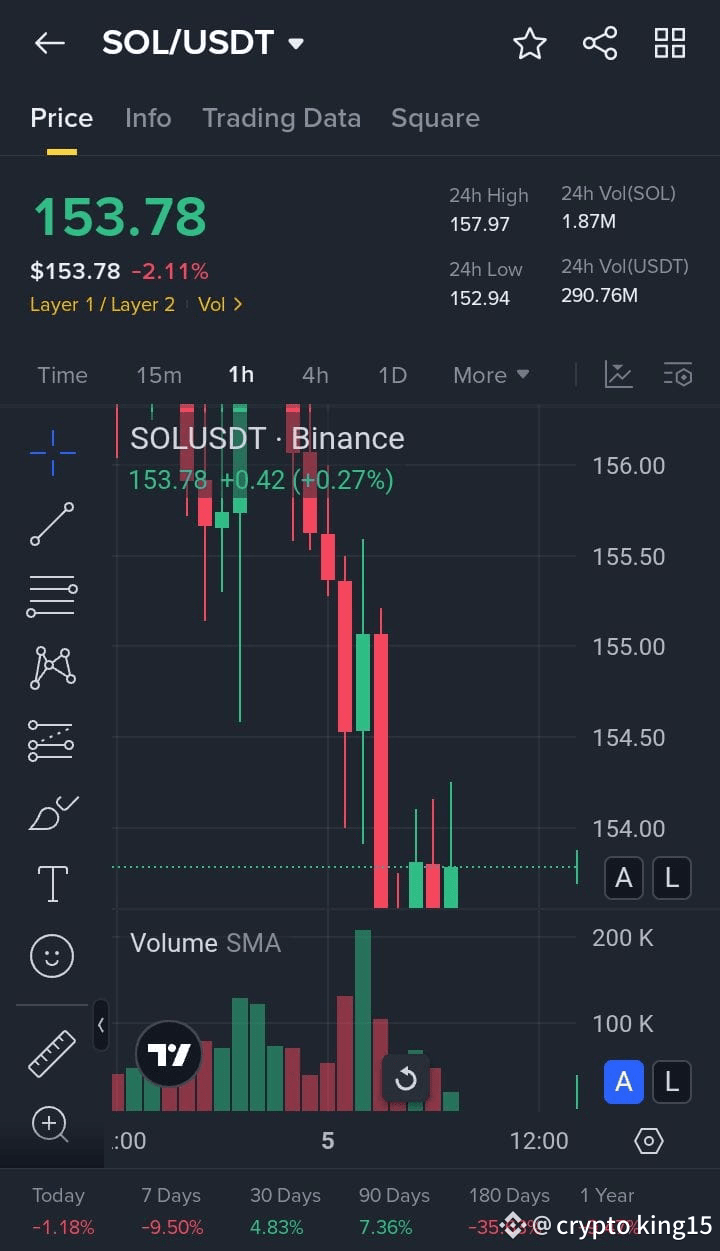Toggle auto-scale with the A button
This screenshot has height=1251, width=720.
[x=623, y=877]
